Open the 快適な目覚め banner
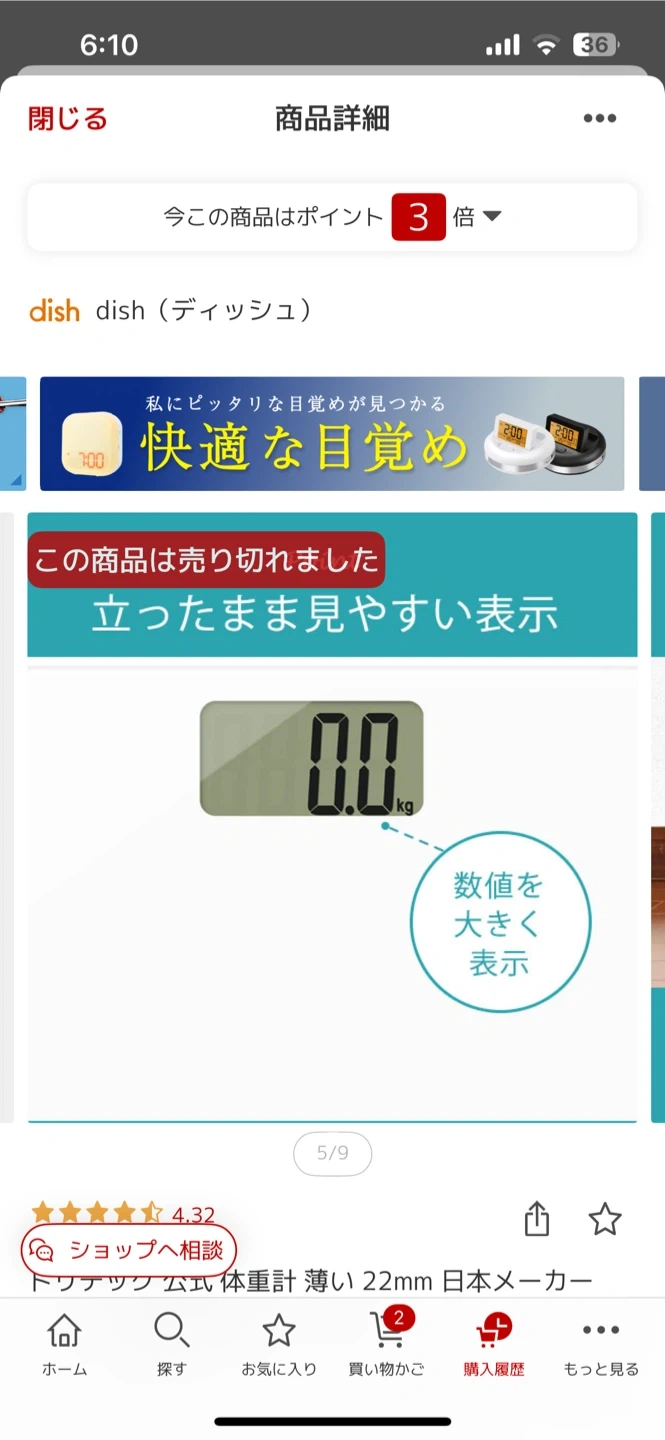The image size is (665, 1440). (x=331, y=434)
